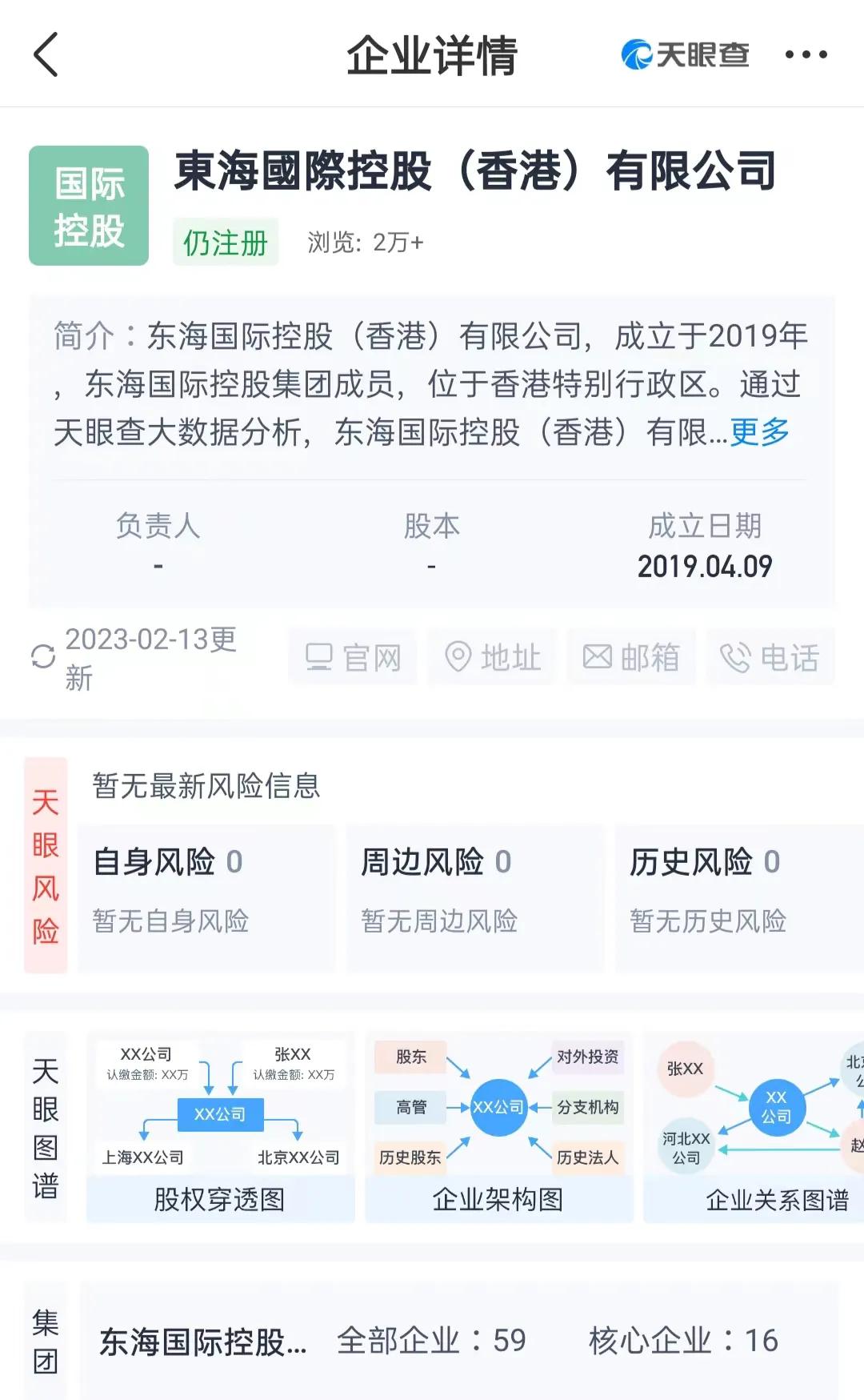Open the 官网 website button
This screenshot has width=864, height=1400.
(x=353, y=657)
